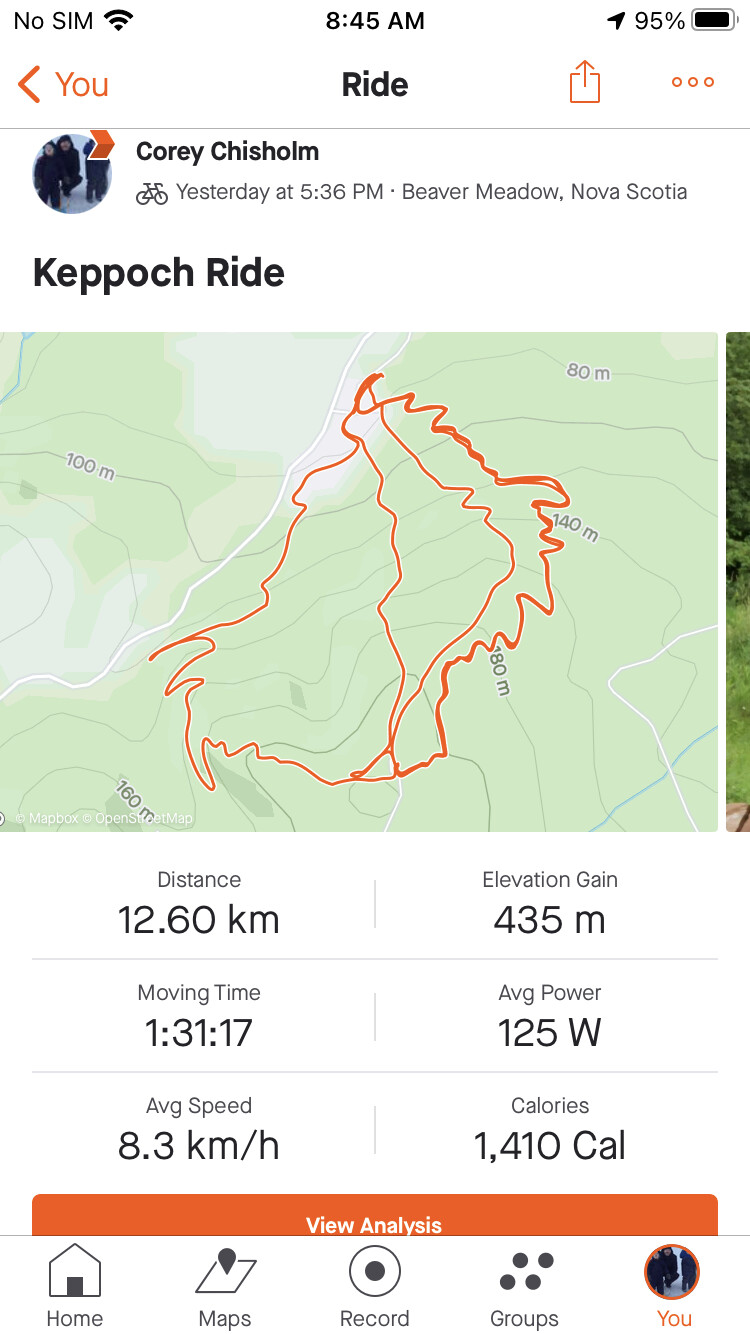Open the ride photo beside the map
750x1334 pixels.
point(739,581)
